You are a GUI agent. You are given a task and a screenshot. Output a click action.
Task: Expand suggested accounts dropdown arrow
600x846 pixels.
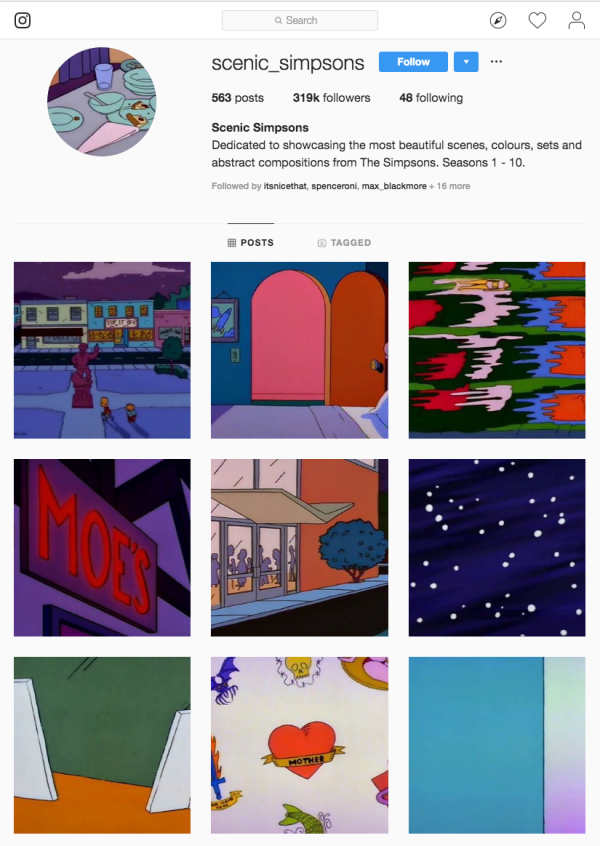point(466,62)
